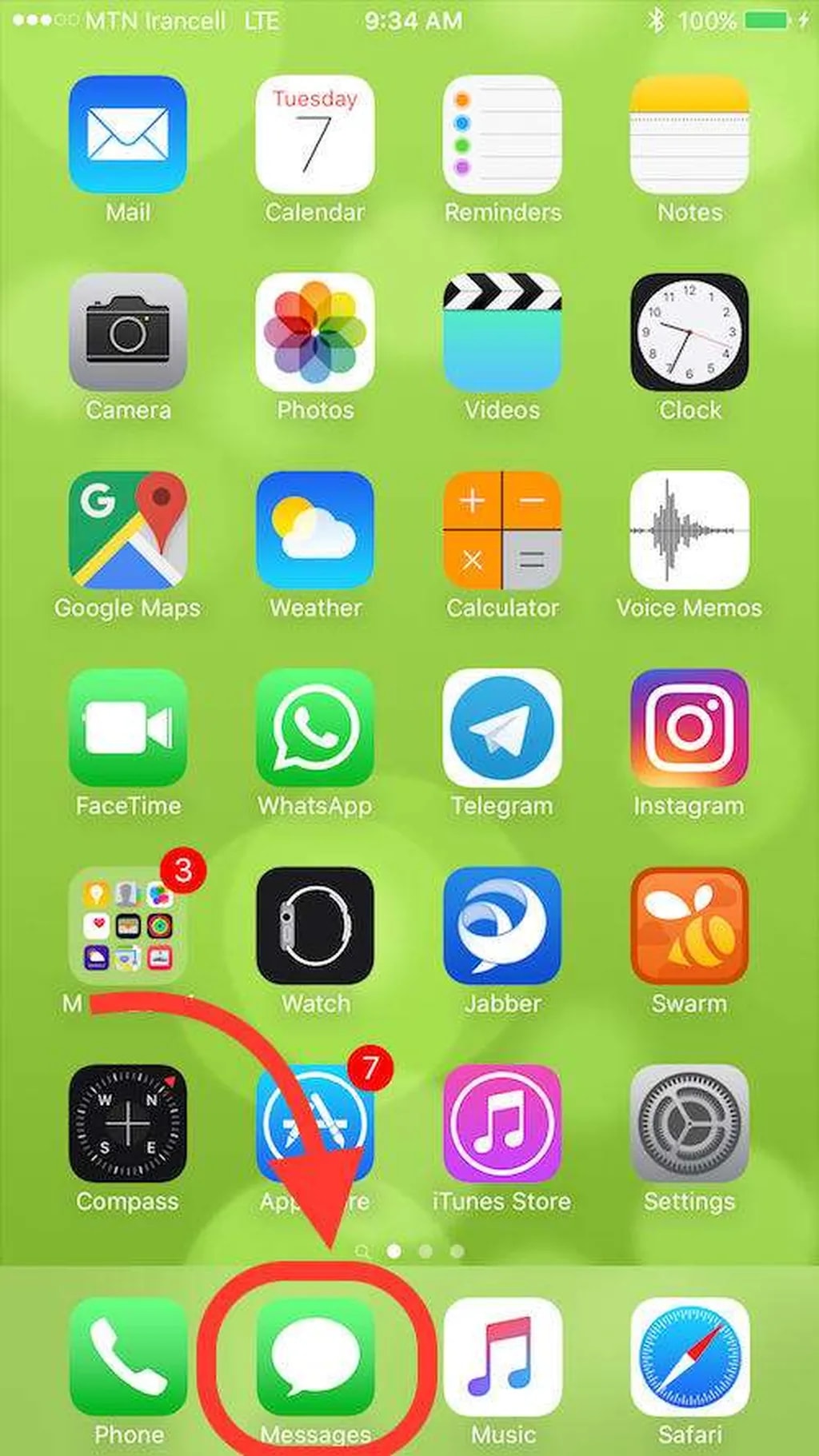Open Instagram

689,728
